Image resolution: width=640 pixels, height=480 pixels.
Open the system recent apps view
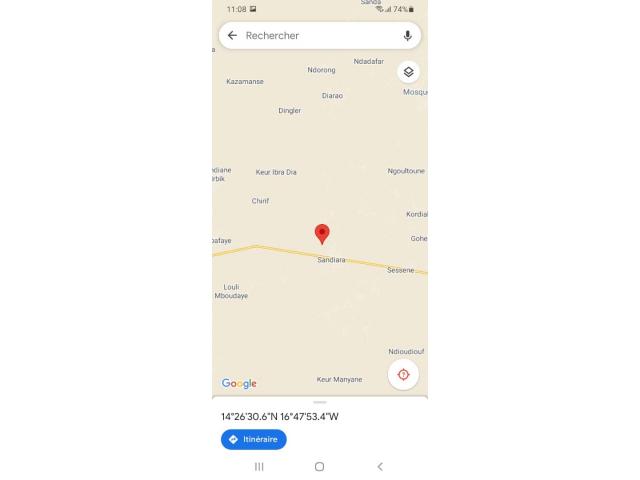click(259, 466)
